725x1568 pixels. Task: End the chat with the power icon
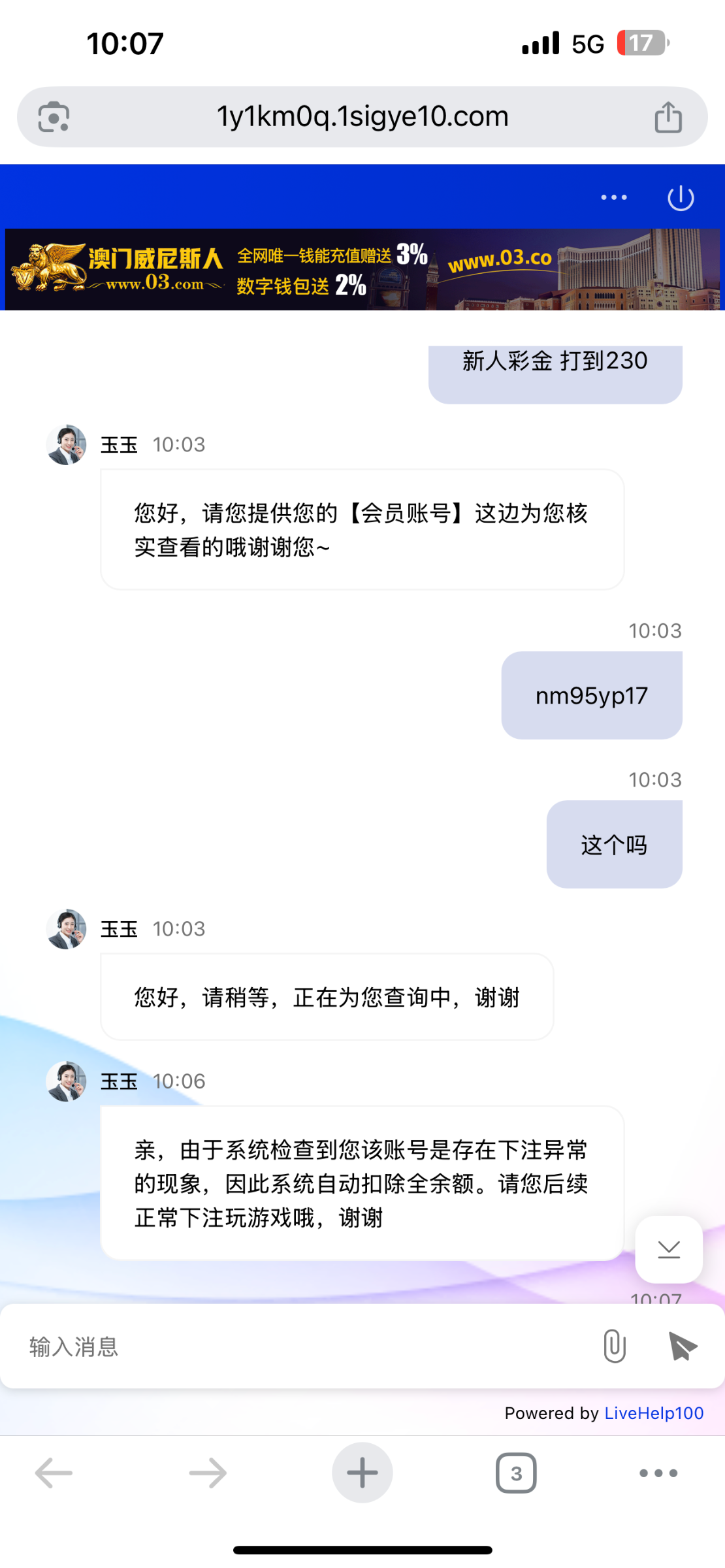(681, 198)
